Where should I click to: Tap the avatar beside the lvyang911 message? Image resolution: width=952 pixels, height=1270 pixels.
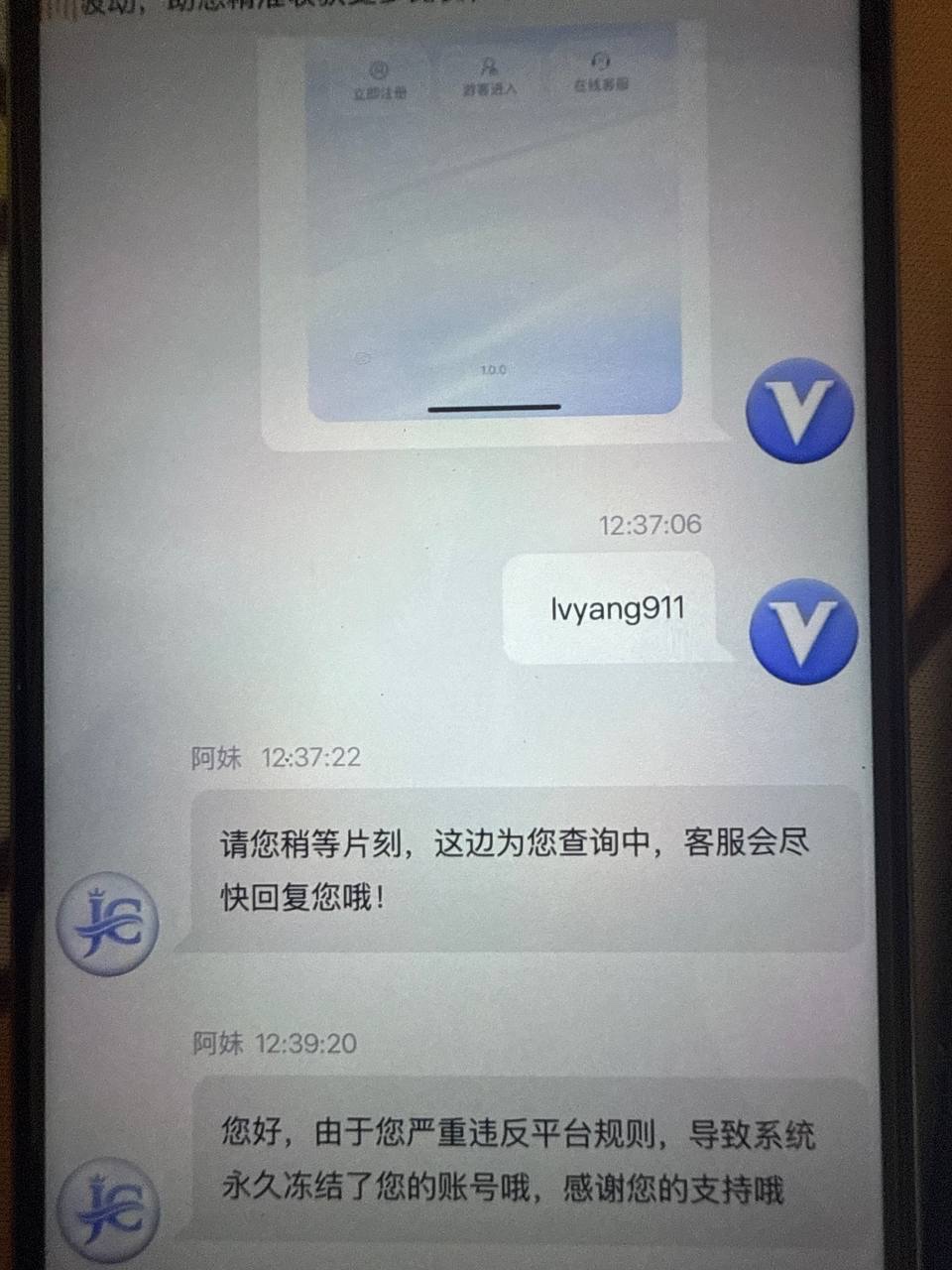click(803, 631)
